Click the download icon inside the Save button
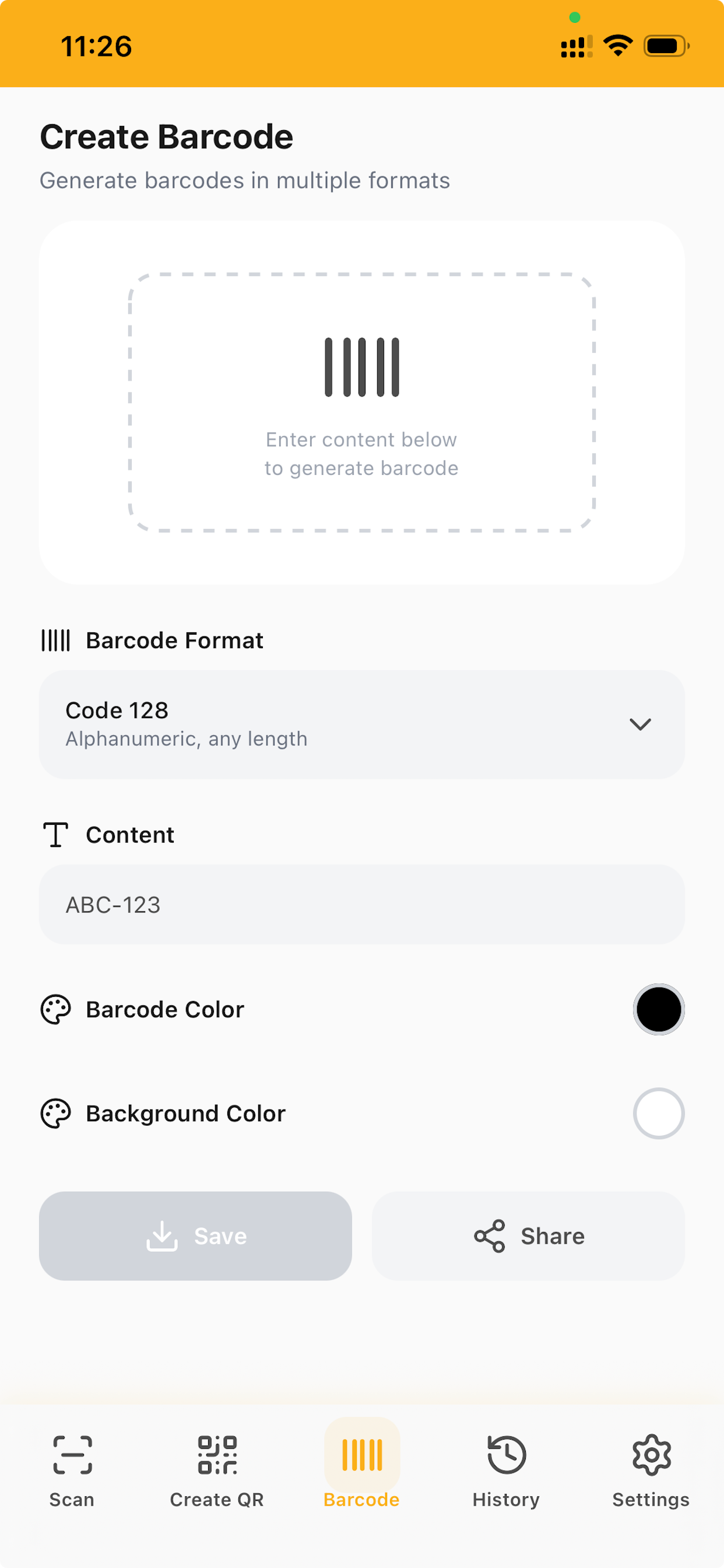The image size is (724, 1568). point(163,1235)
